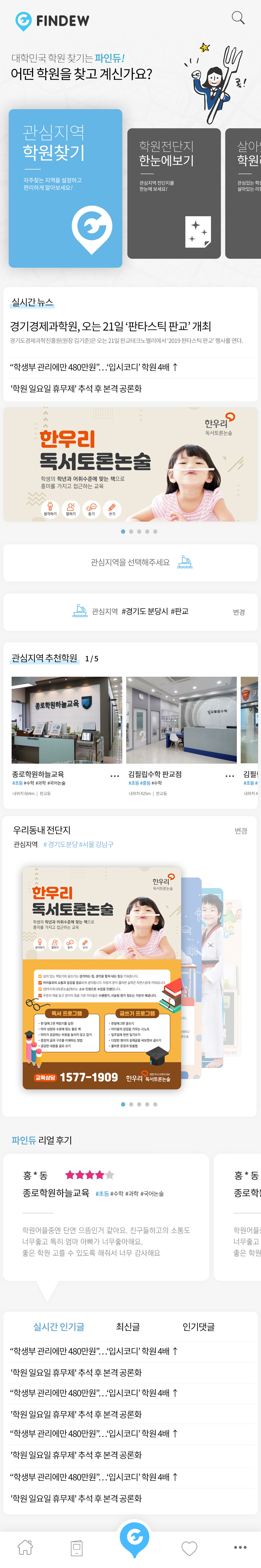The image size is (261, 1568).
Task: Open the 관심지역 학원찾기 card
Action: click(65, 188)
